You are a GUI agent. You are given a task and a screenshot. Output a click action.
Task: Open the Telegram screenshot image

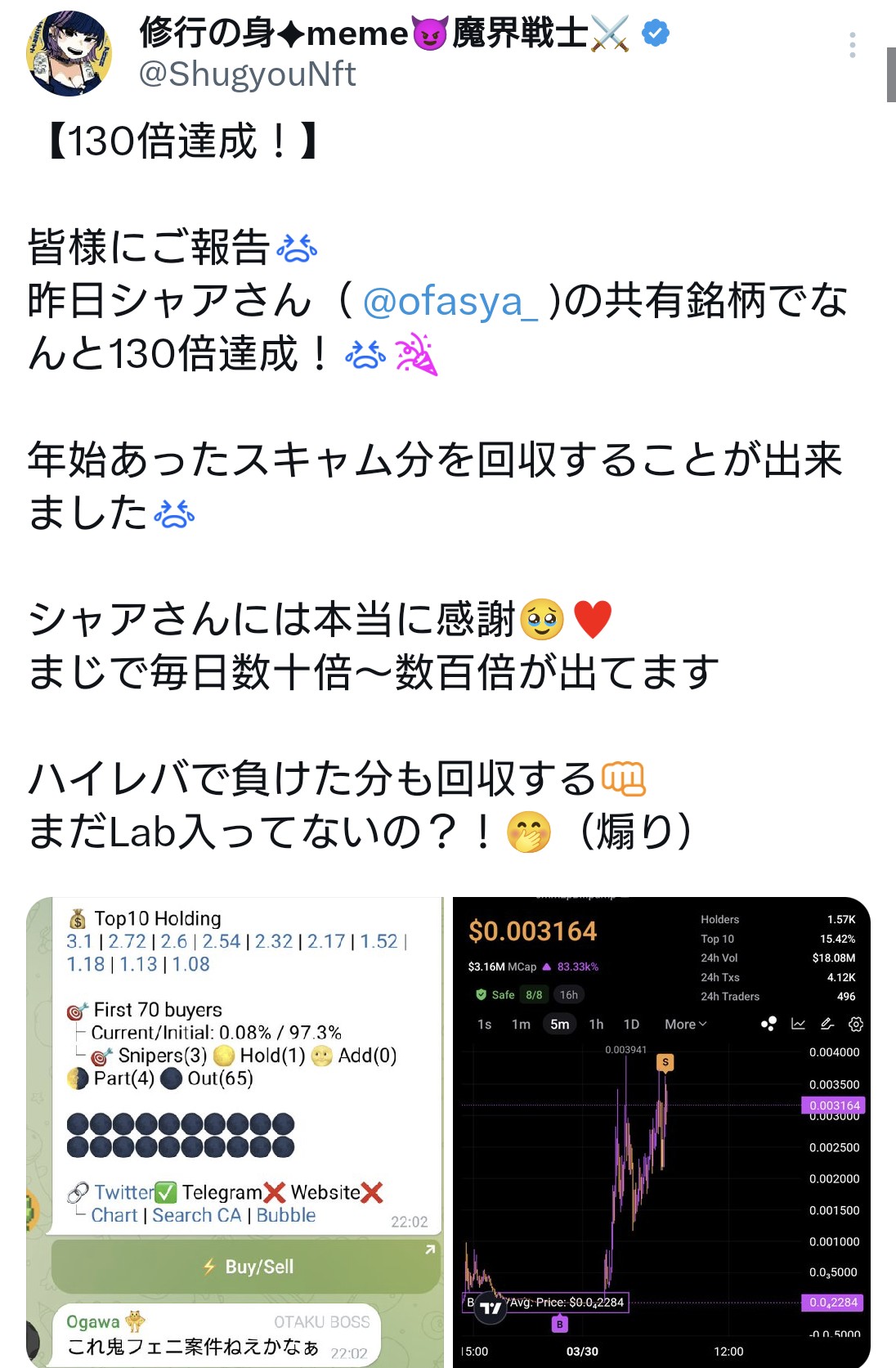tap(235, 1132)
